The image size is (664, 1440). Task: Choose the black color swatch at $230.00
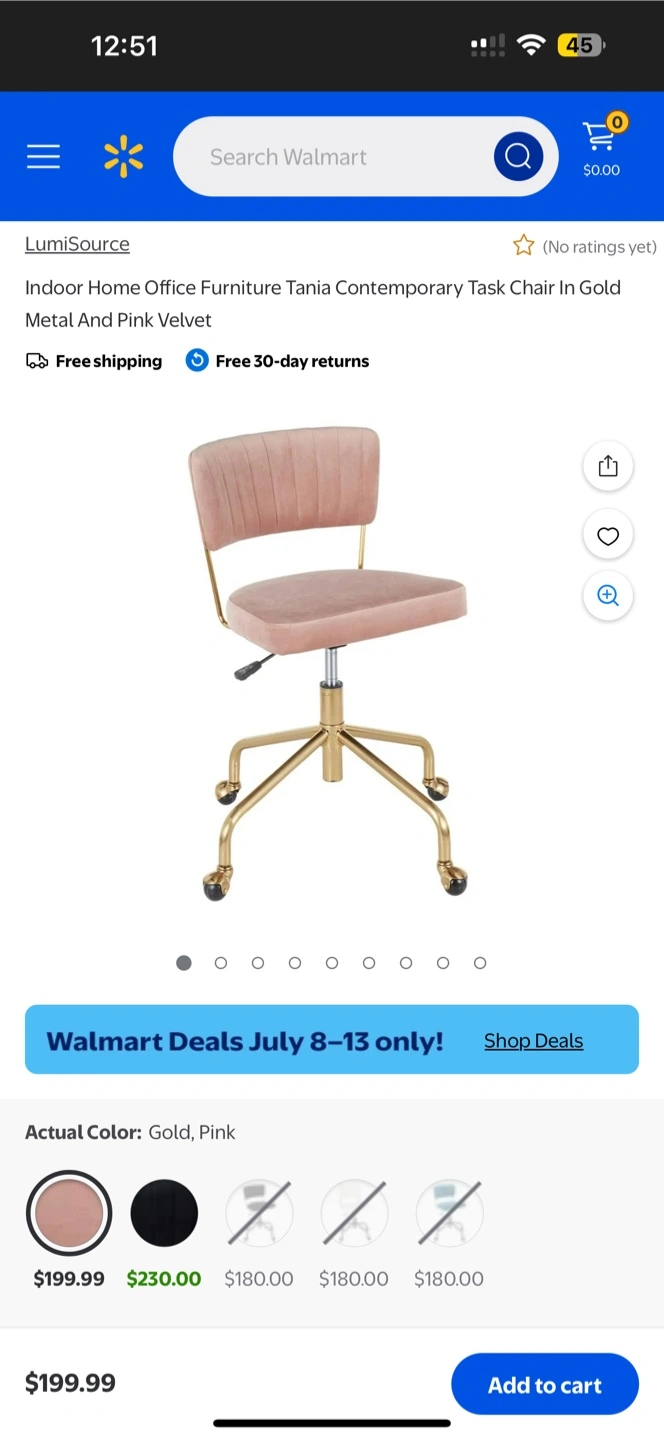pos(164,1213)
